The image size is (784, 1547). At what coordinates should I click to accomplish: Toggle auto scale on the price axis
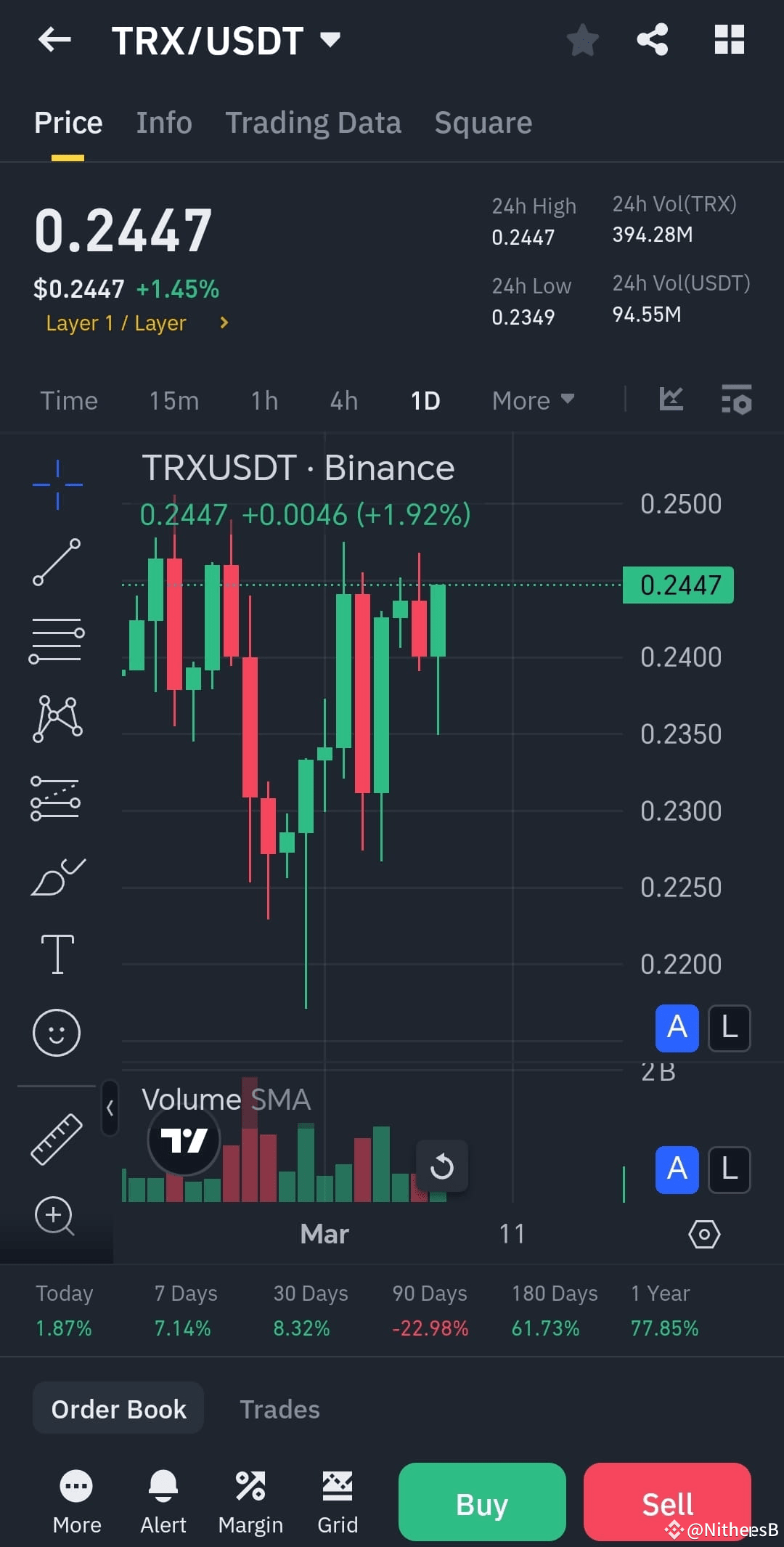pyautogui.click(x=676, y=1028)
